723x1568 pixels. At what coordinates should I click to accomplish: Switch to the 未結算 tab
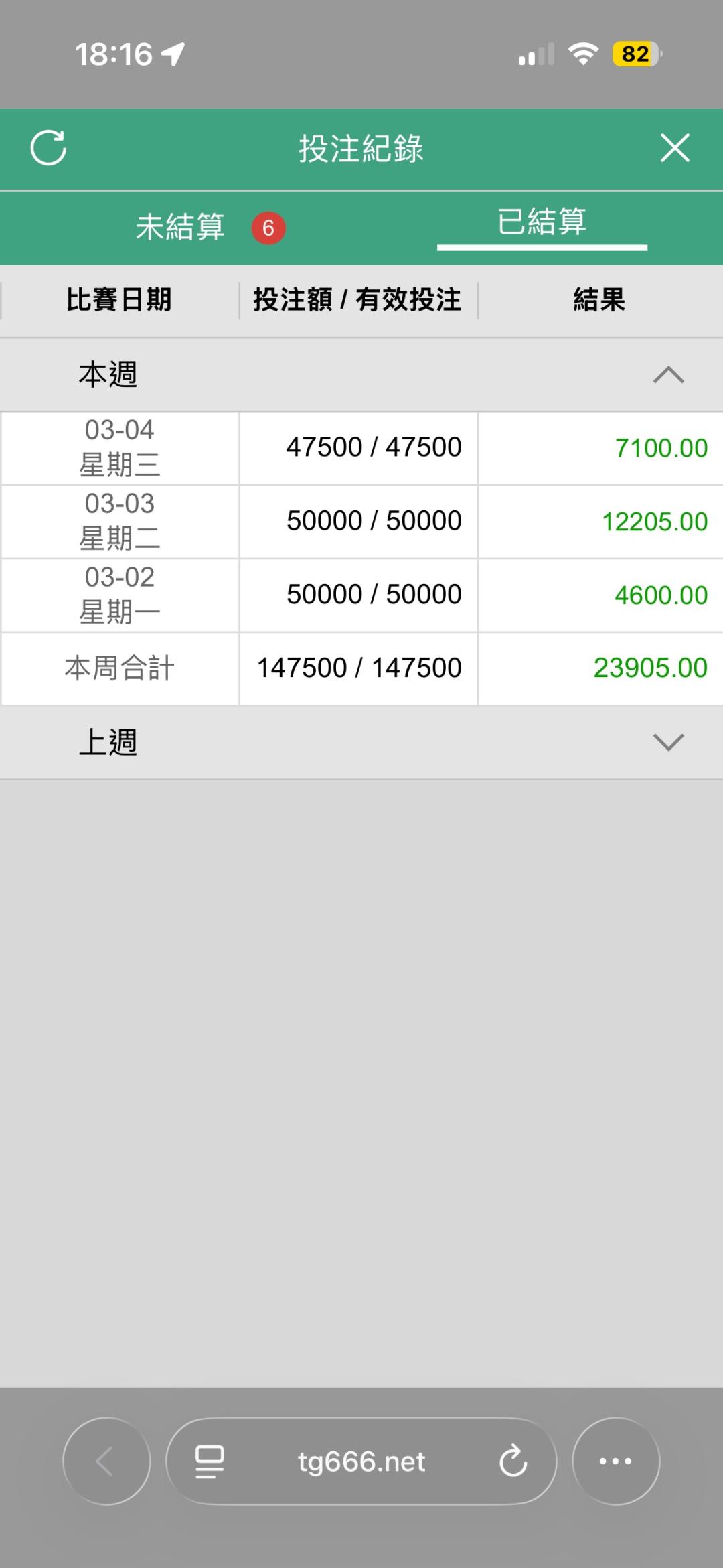[181, 228]
